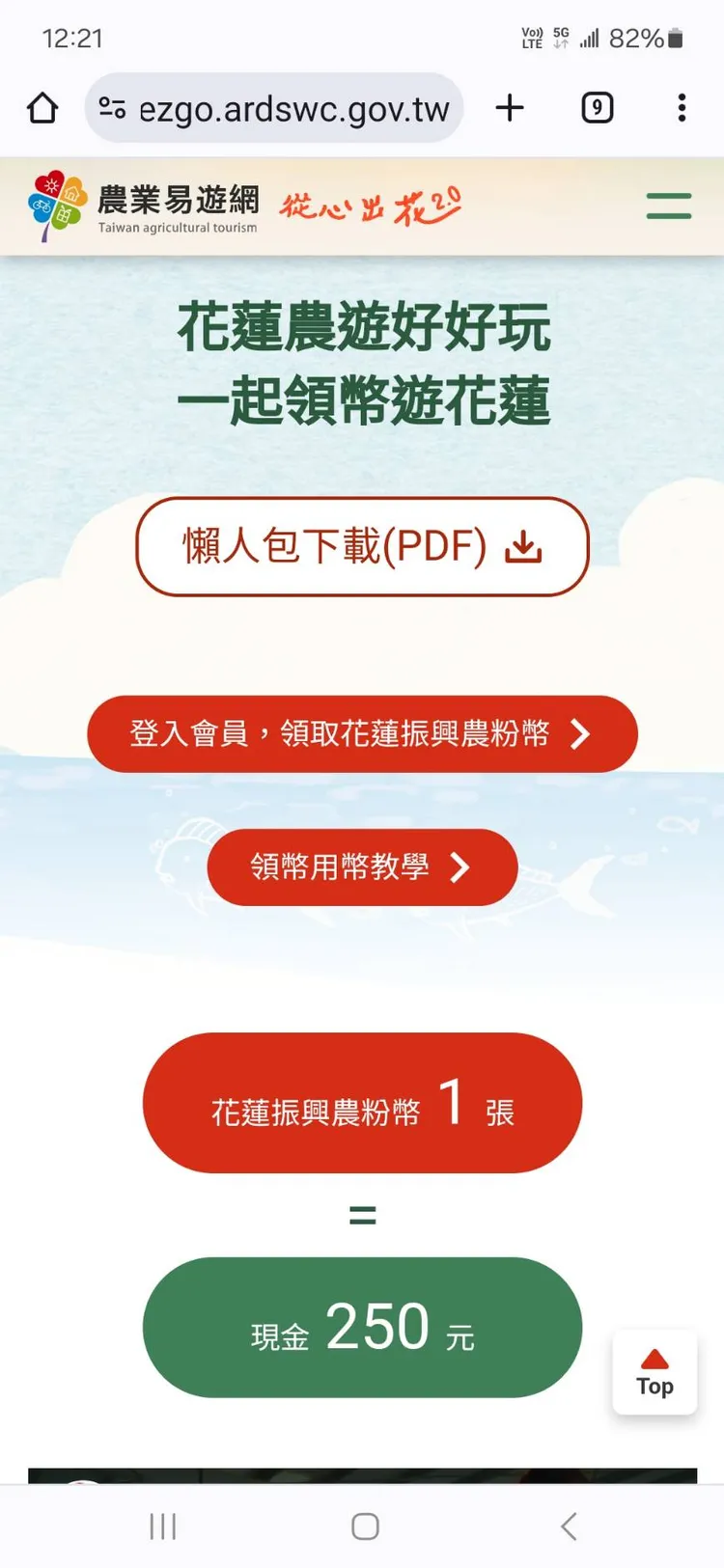Viewport: 724px width, 1568px height.
Task: Tap the Chrome home icon
Action: [42, 108]
